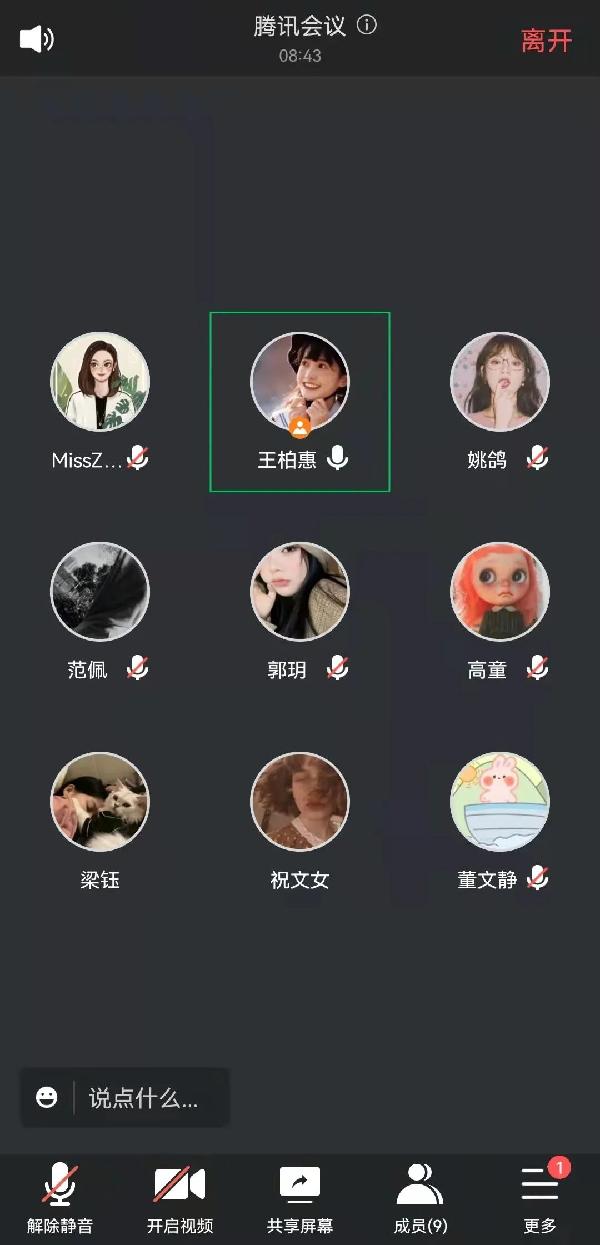Open meeting info icon next to title
This screenshot has width=600, height=1245.
point(367,26)
